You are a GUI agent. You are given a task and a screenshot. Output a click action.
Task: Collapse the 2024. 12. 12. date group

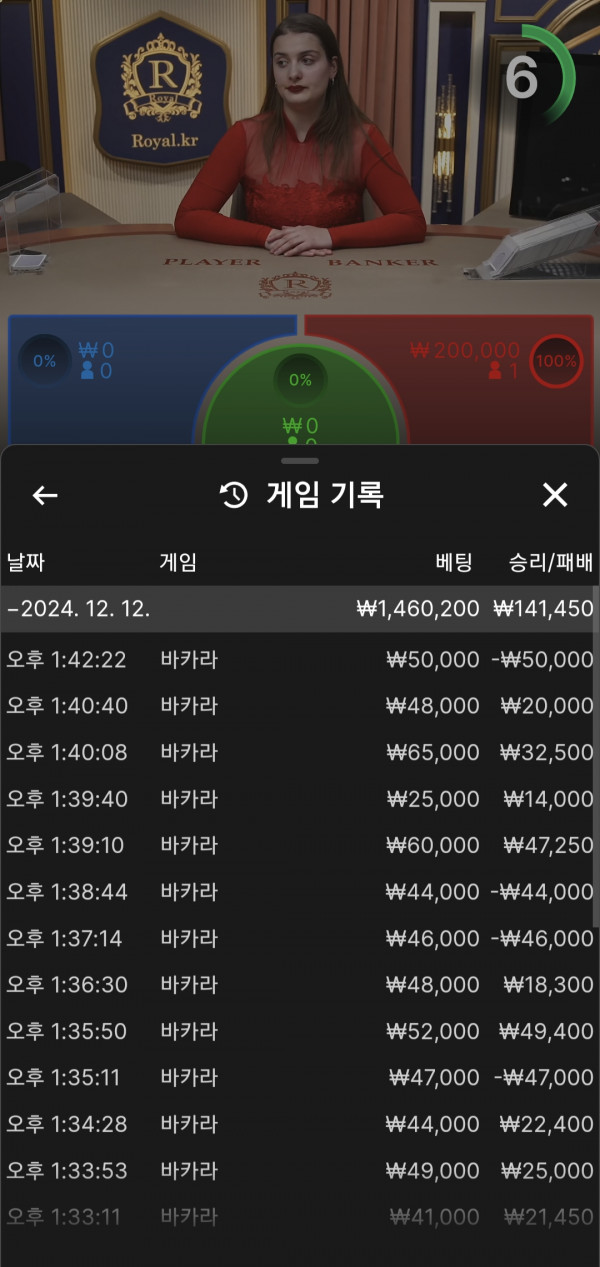coord(80,609)
